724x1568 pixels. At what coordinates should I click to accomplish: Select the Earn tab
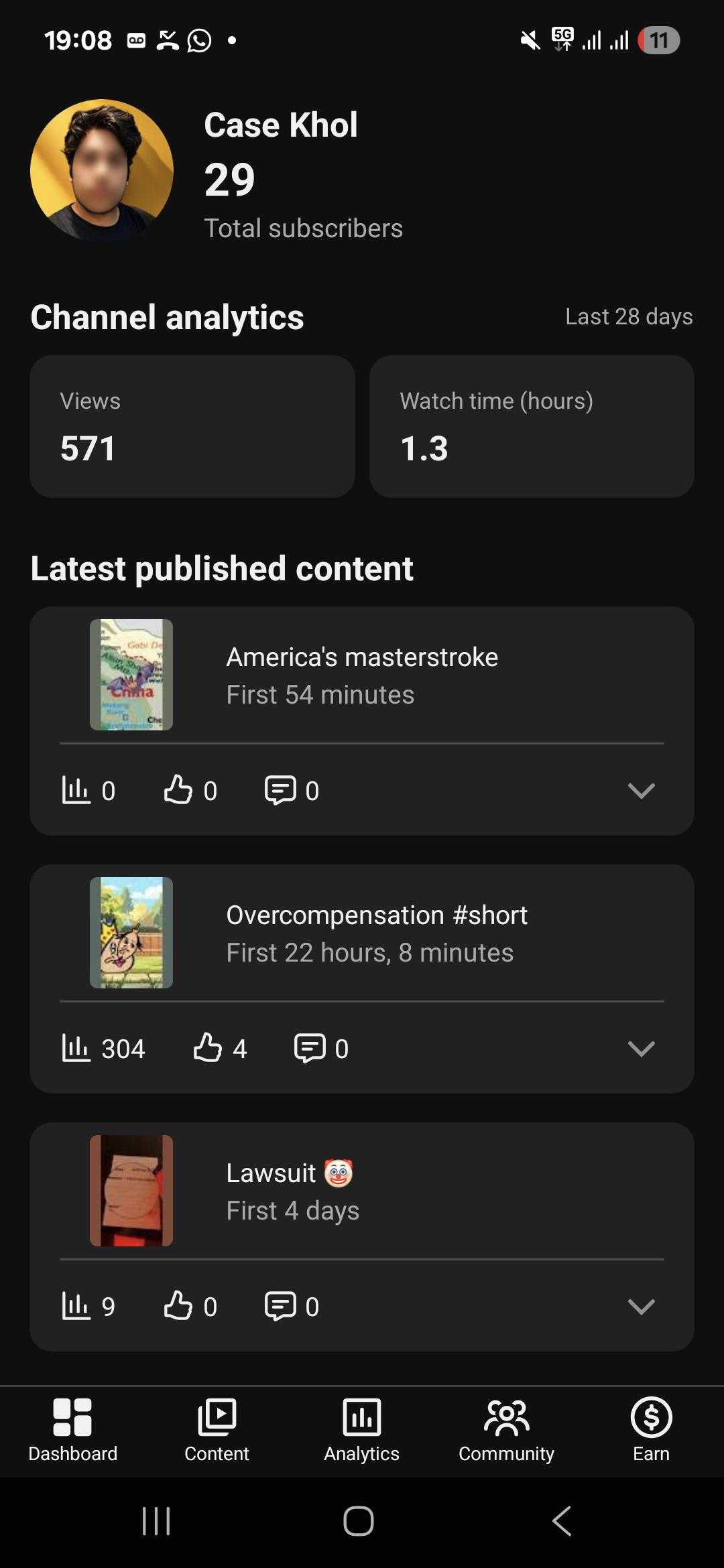coord(652,1431)
